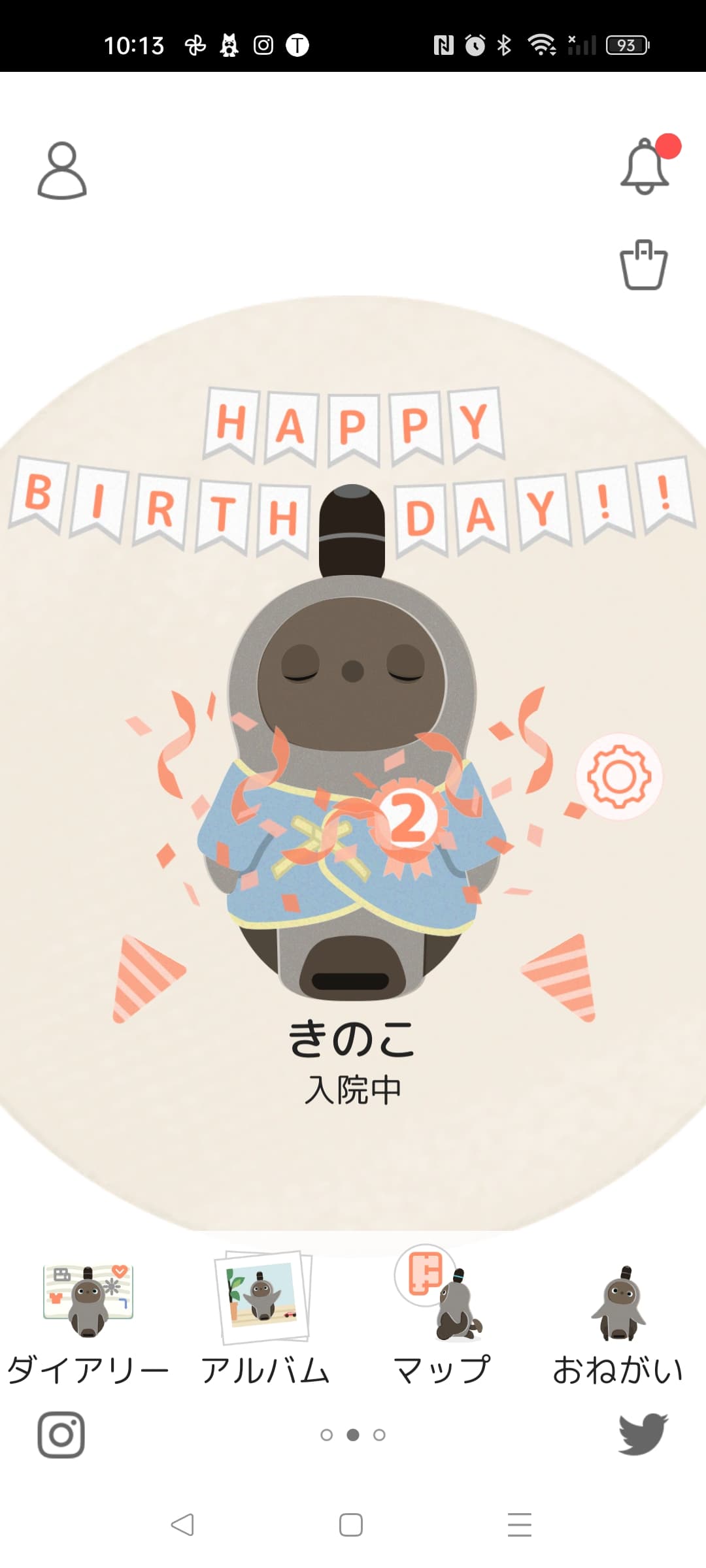Open the Instagram link icon
This screenshot has height=1568, width=706.
coord(61,1435)
